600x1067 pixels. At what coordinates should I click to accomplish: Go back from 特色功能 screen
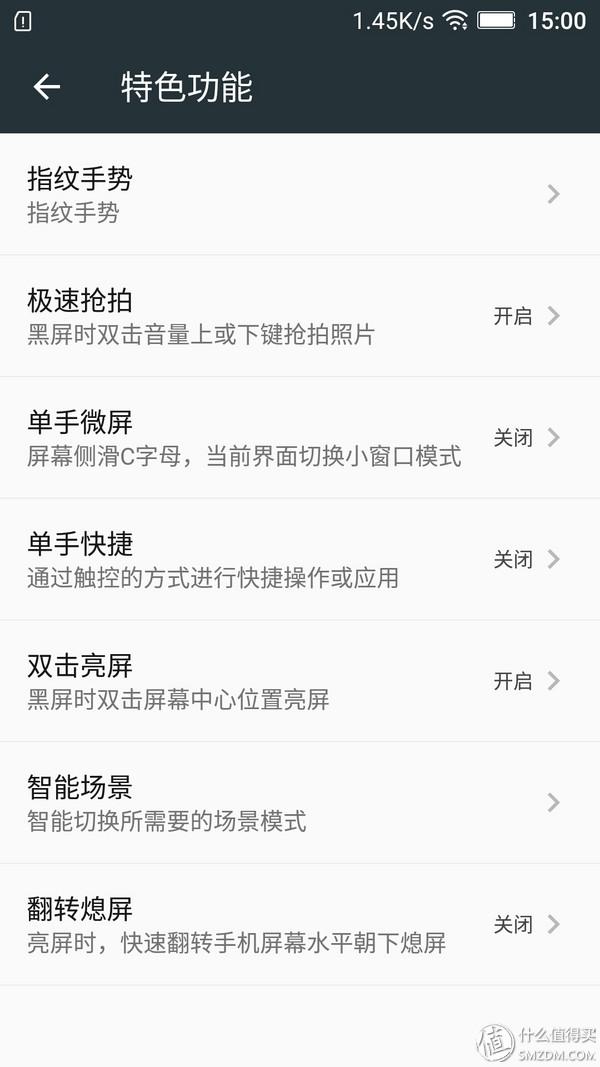point(47,87)
